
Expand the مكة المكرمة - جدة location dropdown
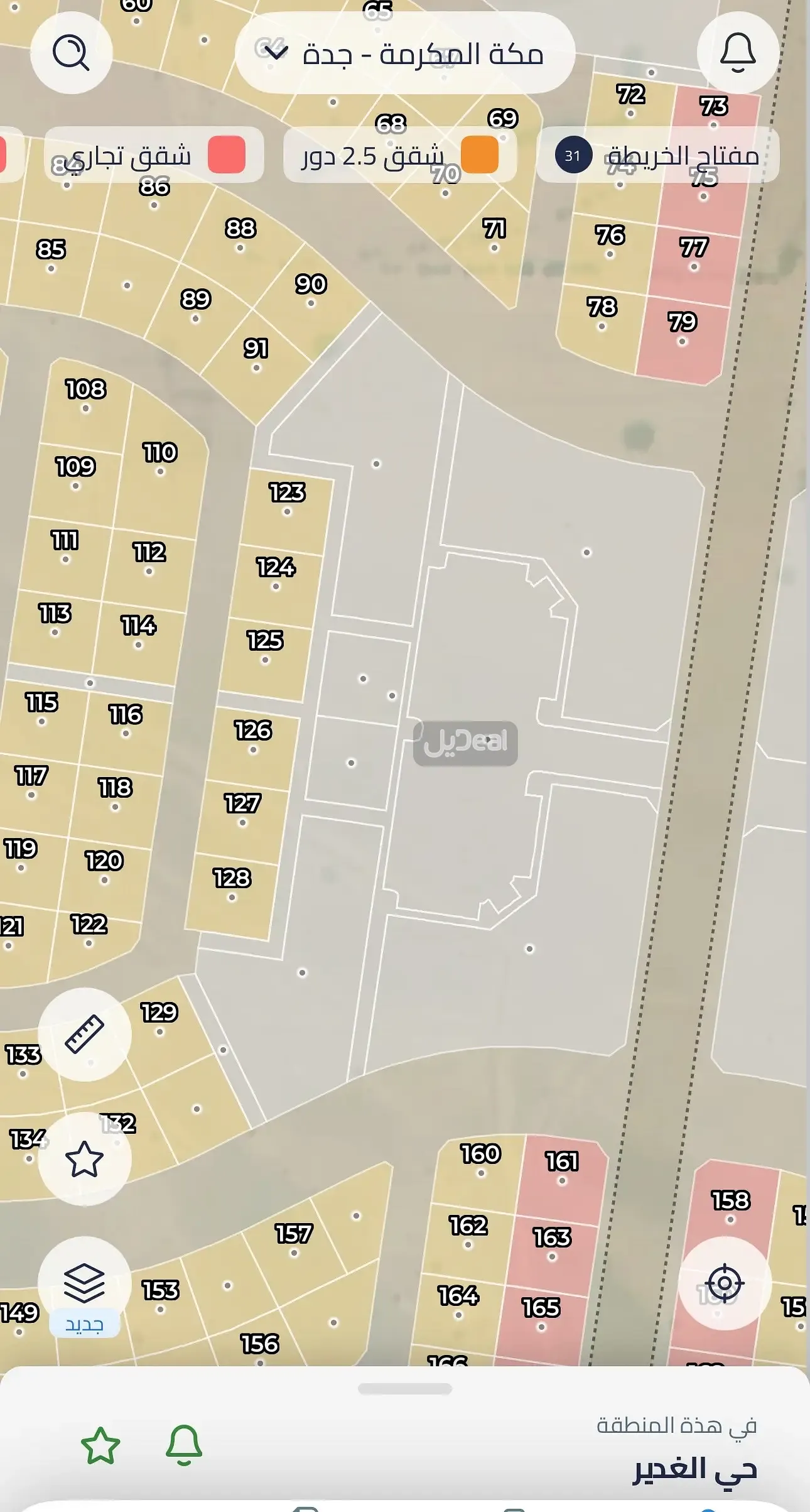(405, 53)
